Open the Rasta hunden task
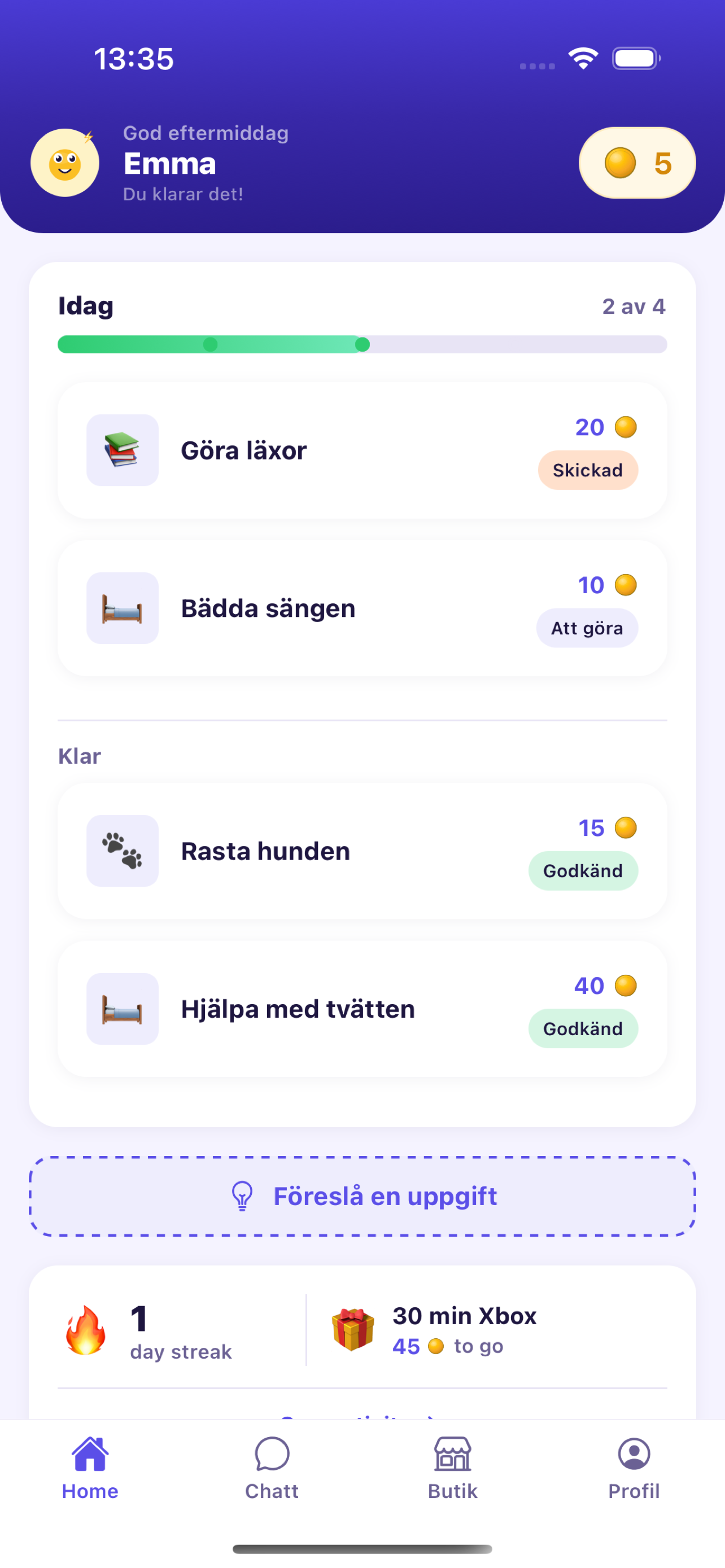This screenshot has width=725, height=1568. click(361, 851)
